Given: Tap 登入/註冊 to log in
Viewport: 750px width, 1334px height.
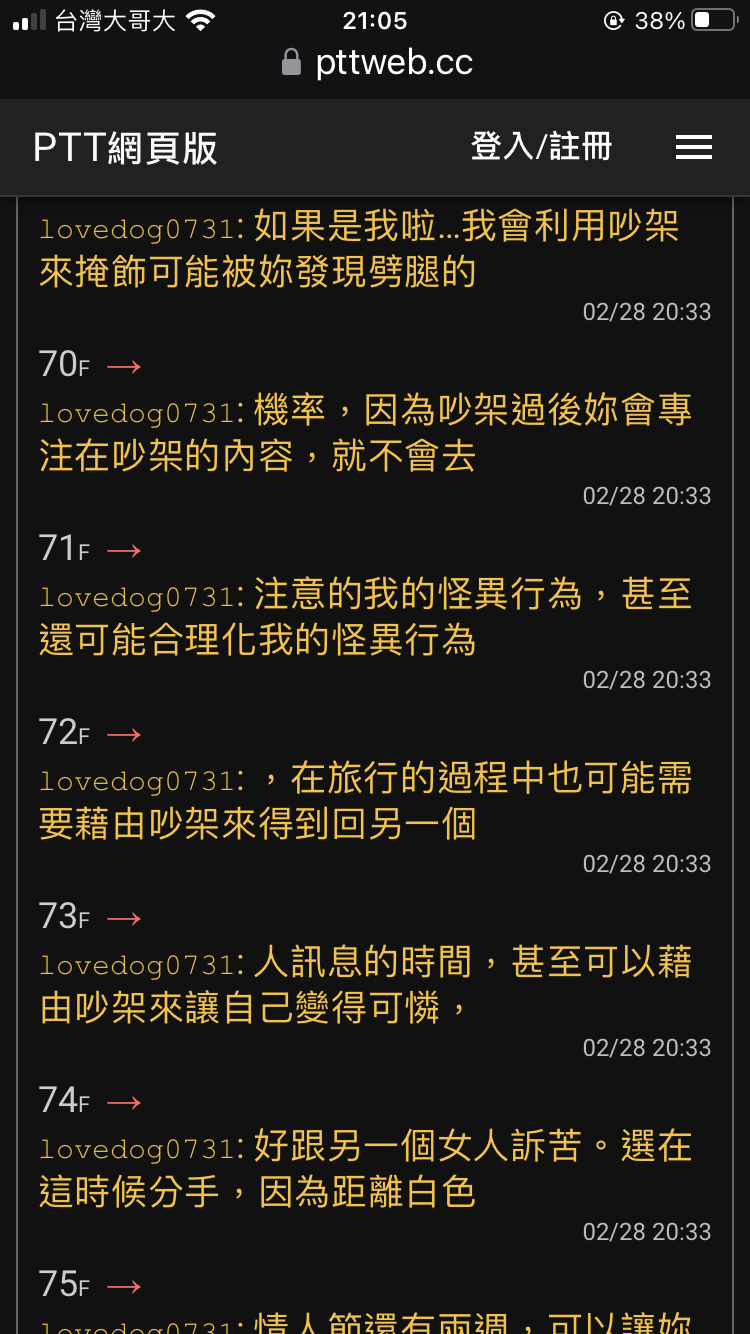Looking at the screenshot, I should [x=541, y=147].
